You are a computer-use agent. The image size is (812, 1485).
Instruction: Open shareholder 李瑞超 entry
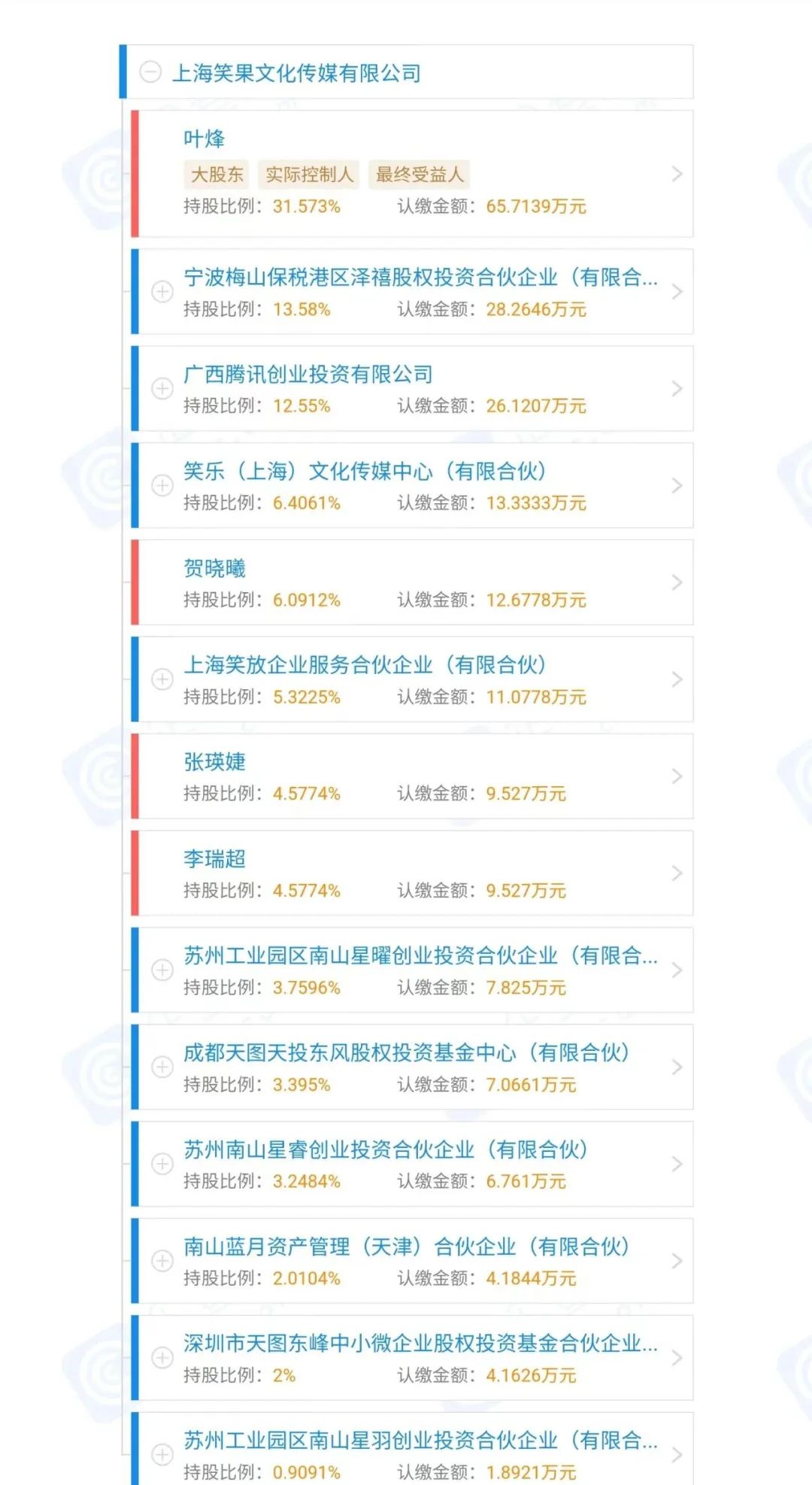(x=412, y=873)
